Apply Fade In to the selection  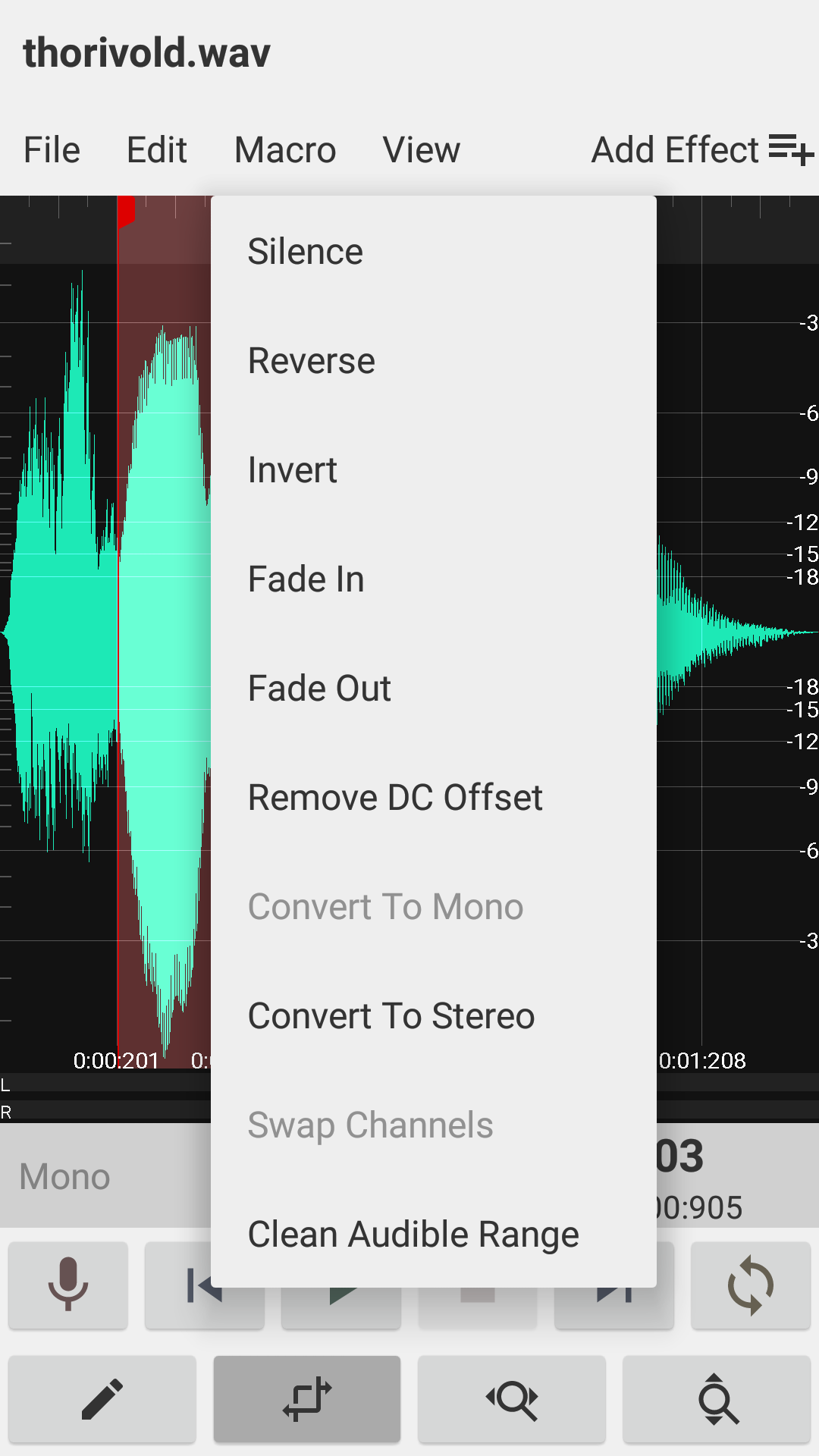[305, 578]
